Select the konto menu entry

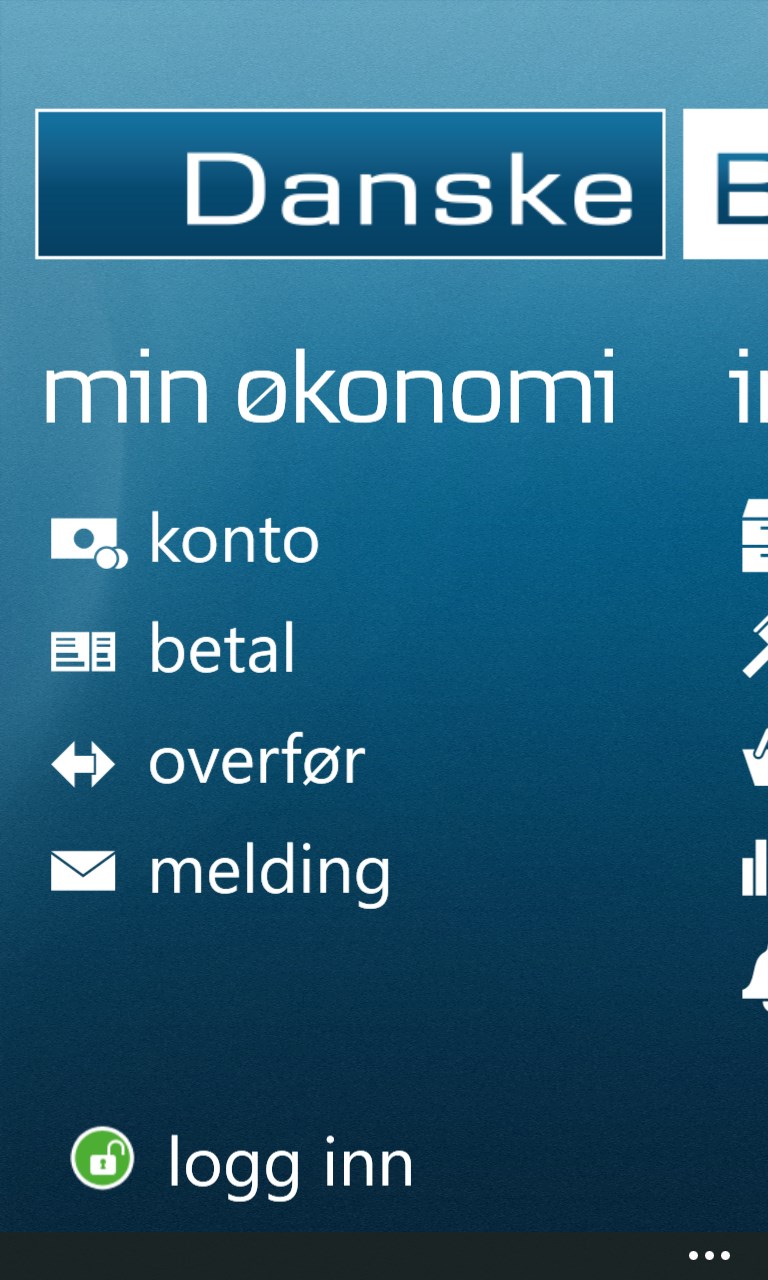(232, 540)
